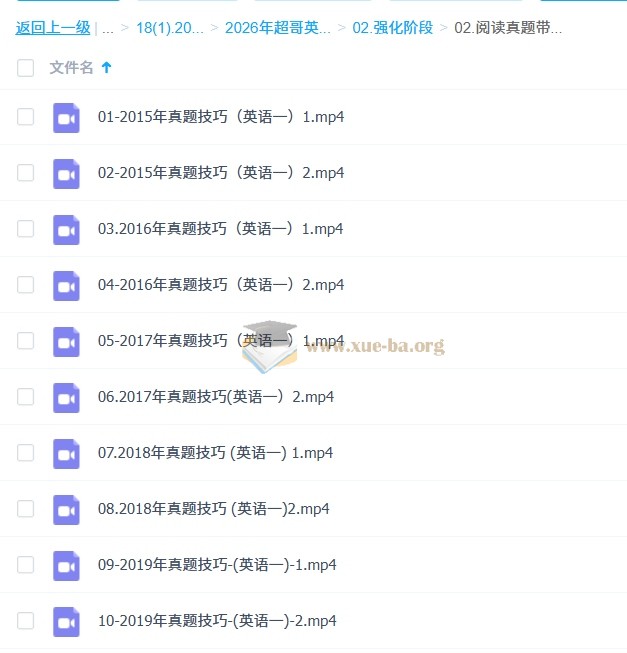Open 03.2016年真题技巧（英语一）1.mp4
Screen dimensions: 627x653
pyautogui.click(x=220, y=229)
